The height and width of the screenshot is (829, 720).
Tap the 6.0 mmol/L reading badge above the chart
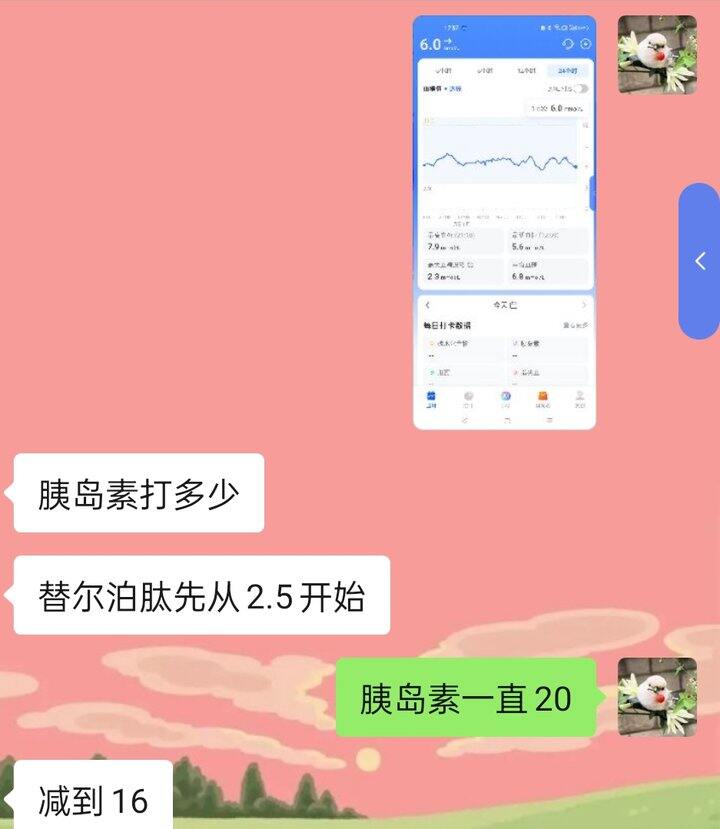557,108
